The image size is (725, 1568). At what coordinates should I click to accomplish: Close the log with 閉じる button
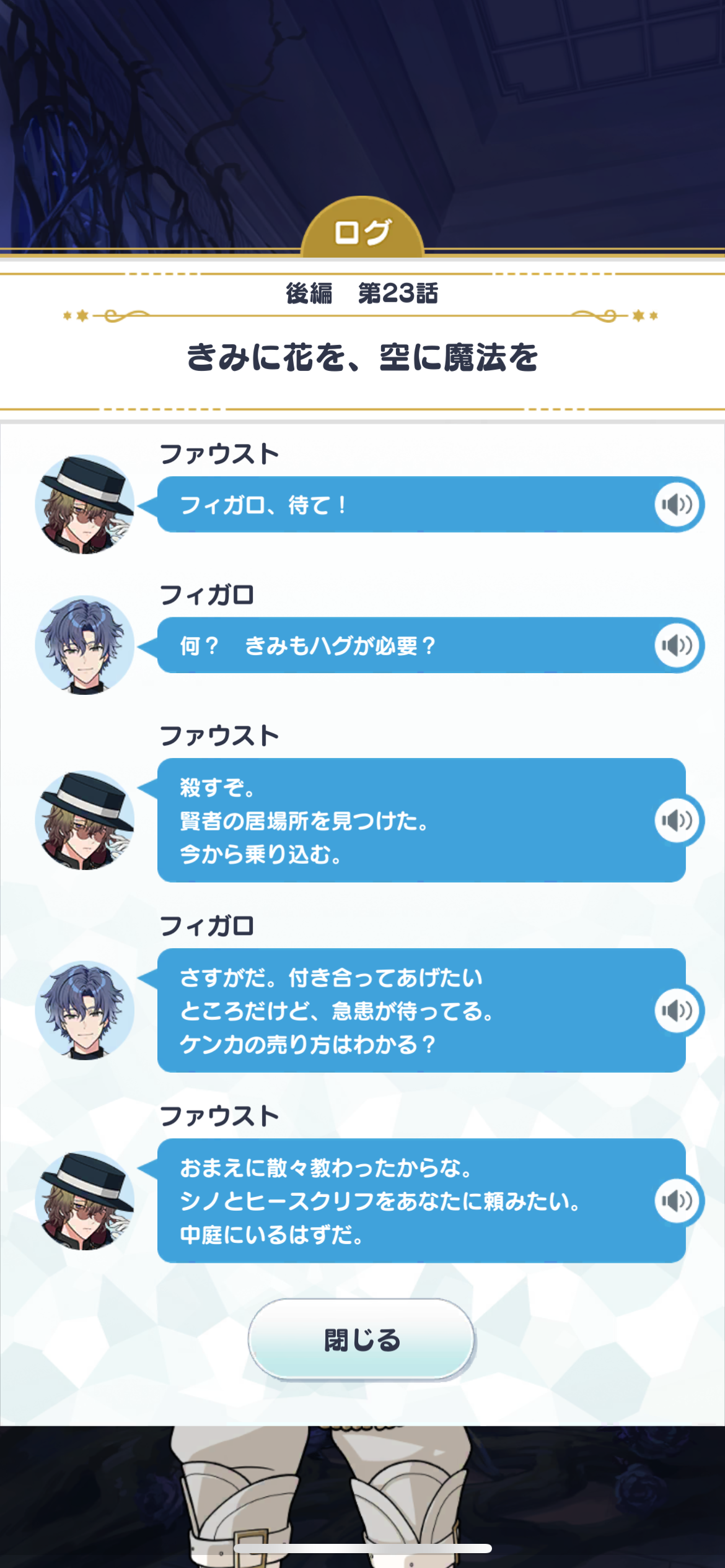point(362,1339)
